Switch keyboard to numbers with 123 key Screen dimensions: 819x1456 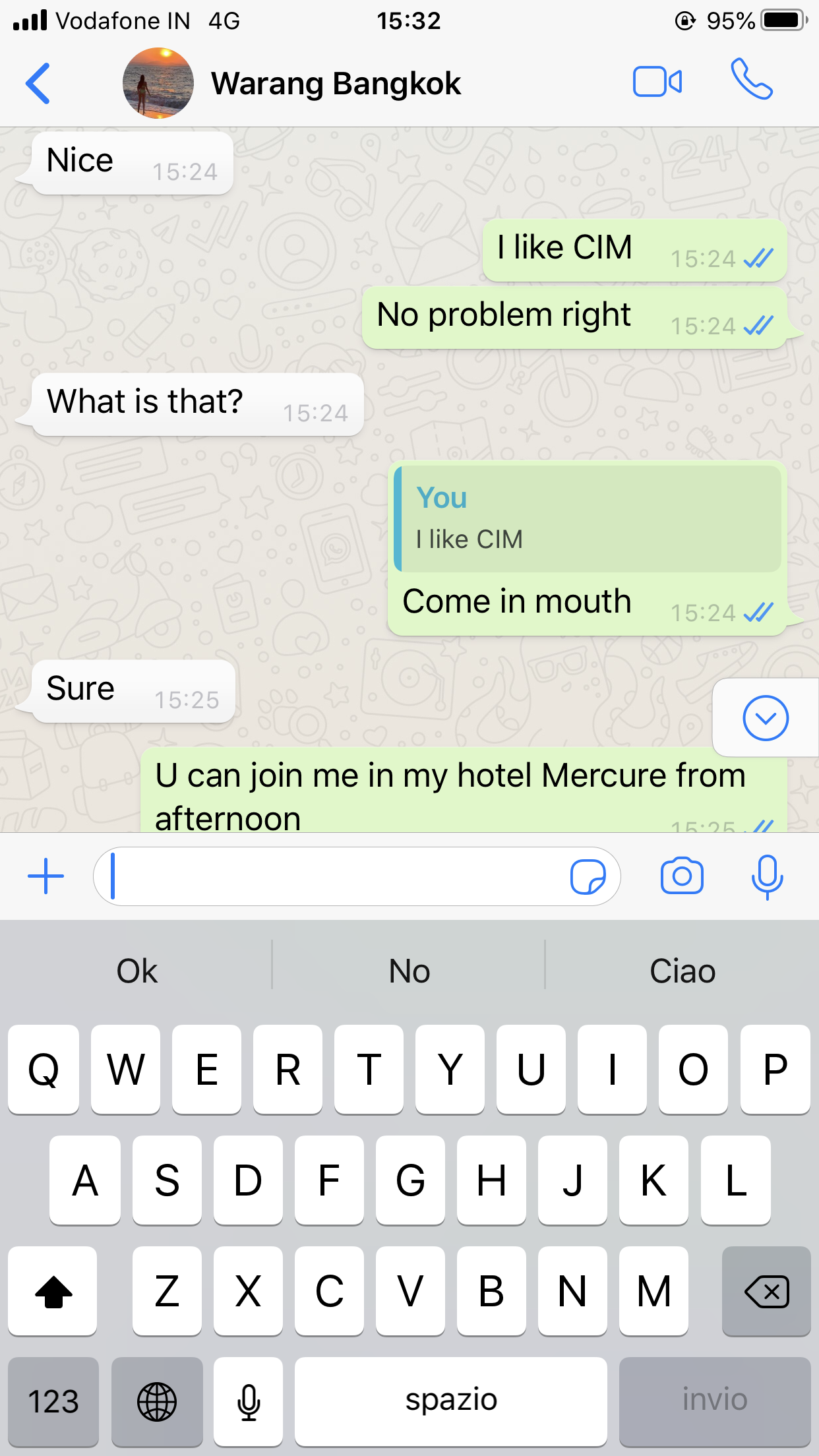pos(53,1401)
